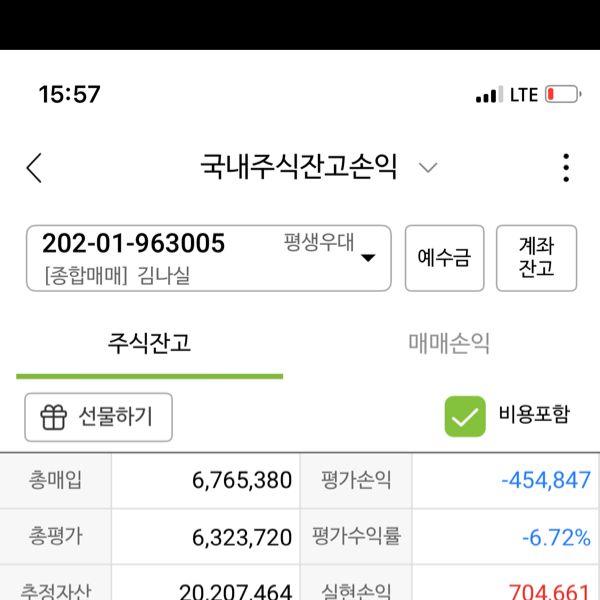Viewport: 600px width, 600px height.
Task: Select the 주식잔고 tab
Action: 149,344
